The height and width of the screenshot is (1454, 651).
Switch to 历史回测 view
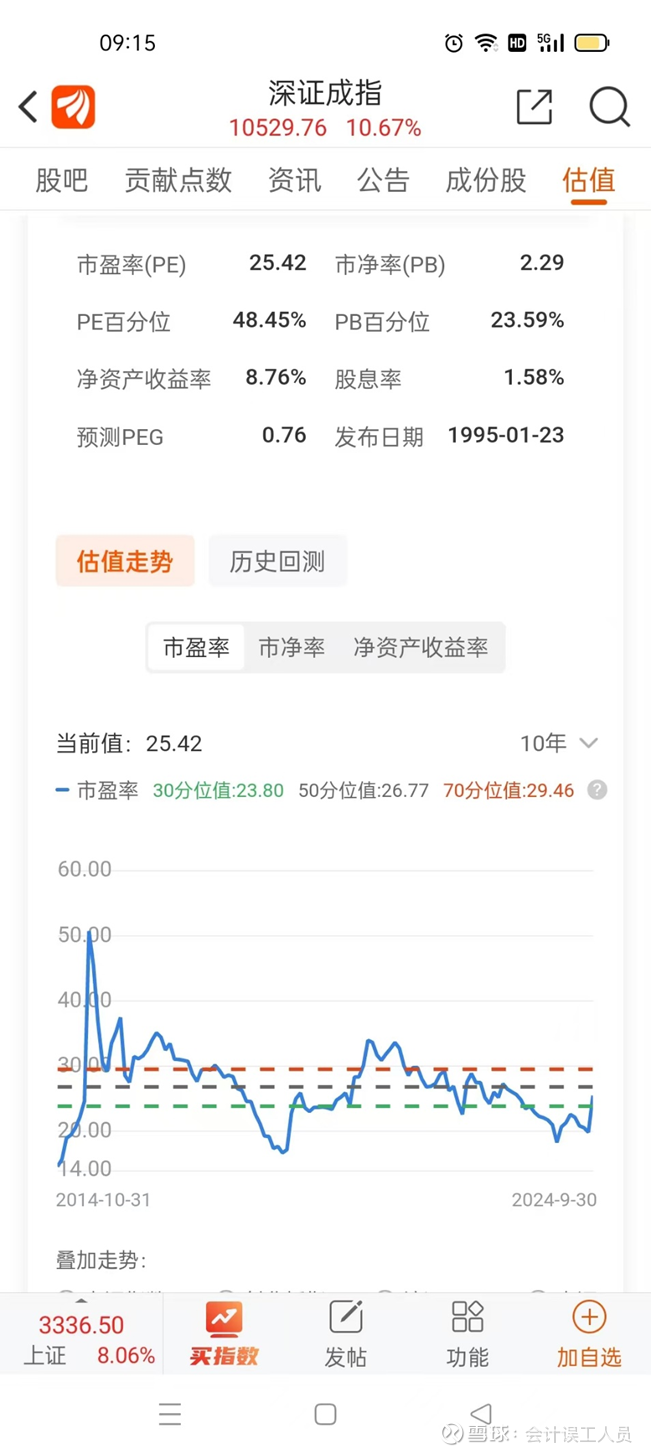[277, 561]
